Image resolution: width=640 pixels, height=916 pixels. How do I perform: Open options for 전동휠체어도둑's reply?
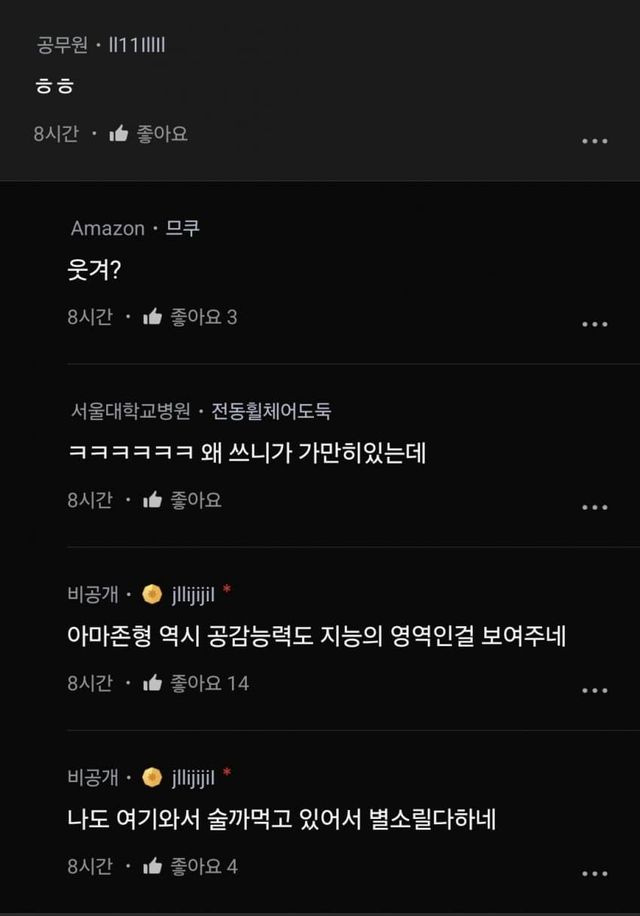(x=595, y=507)
